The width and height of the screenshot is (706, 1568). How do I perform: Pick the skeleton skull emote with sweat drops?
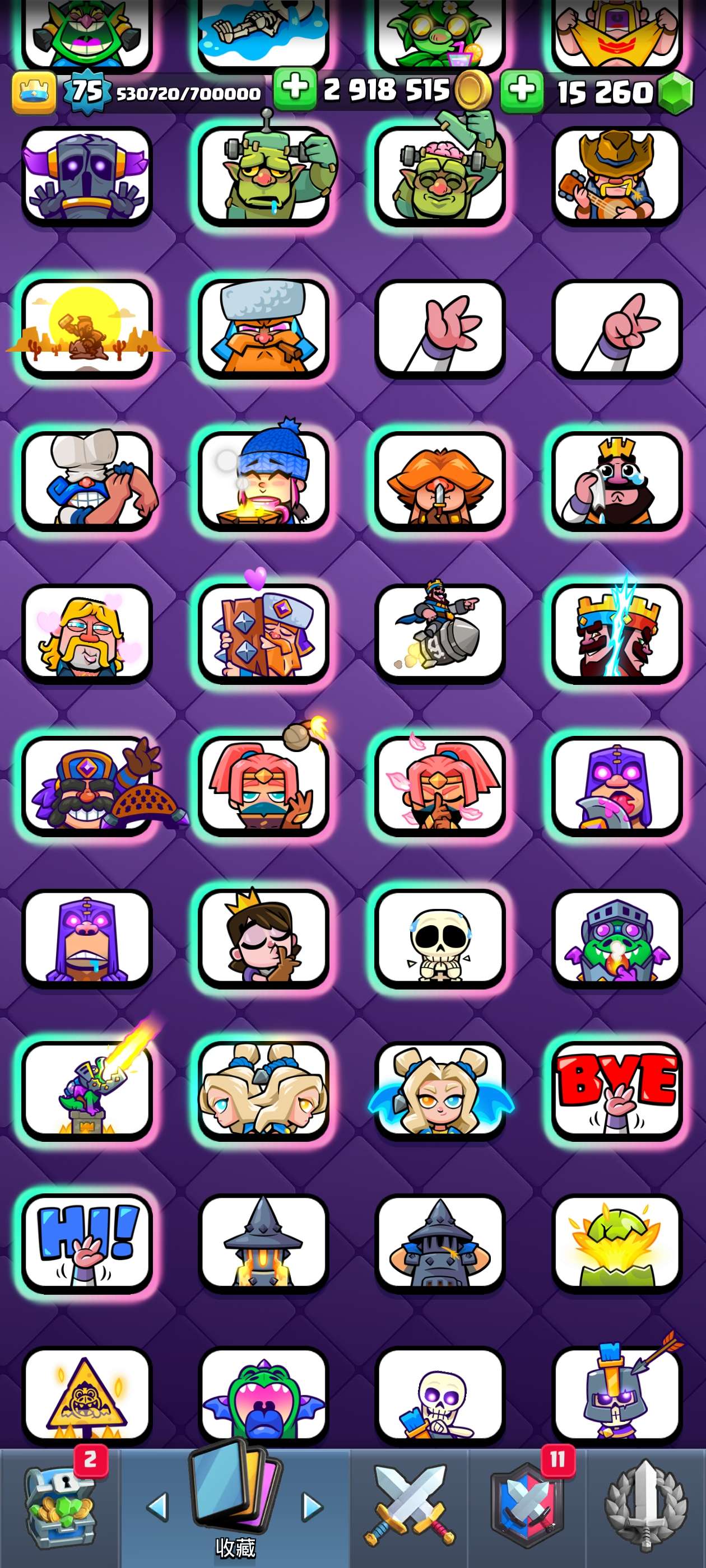[x=440, y=937]
